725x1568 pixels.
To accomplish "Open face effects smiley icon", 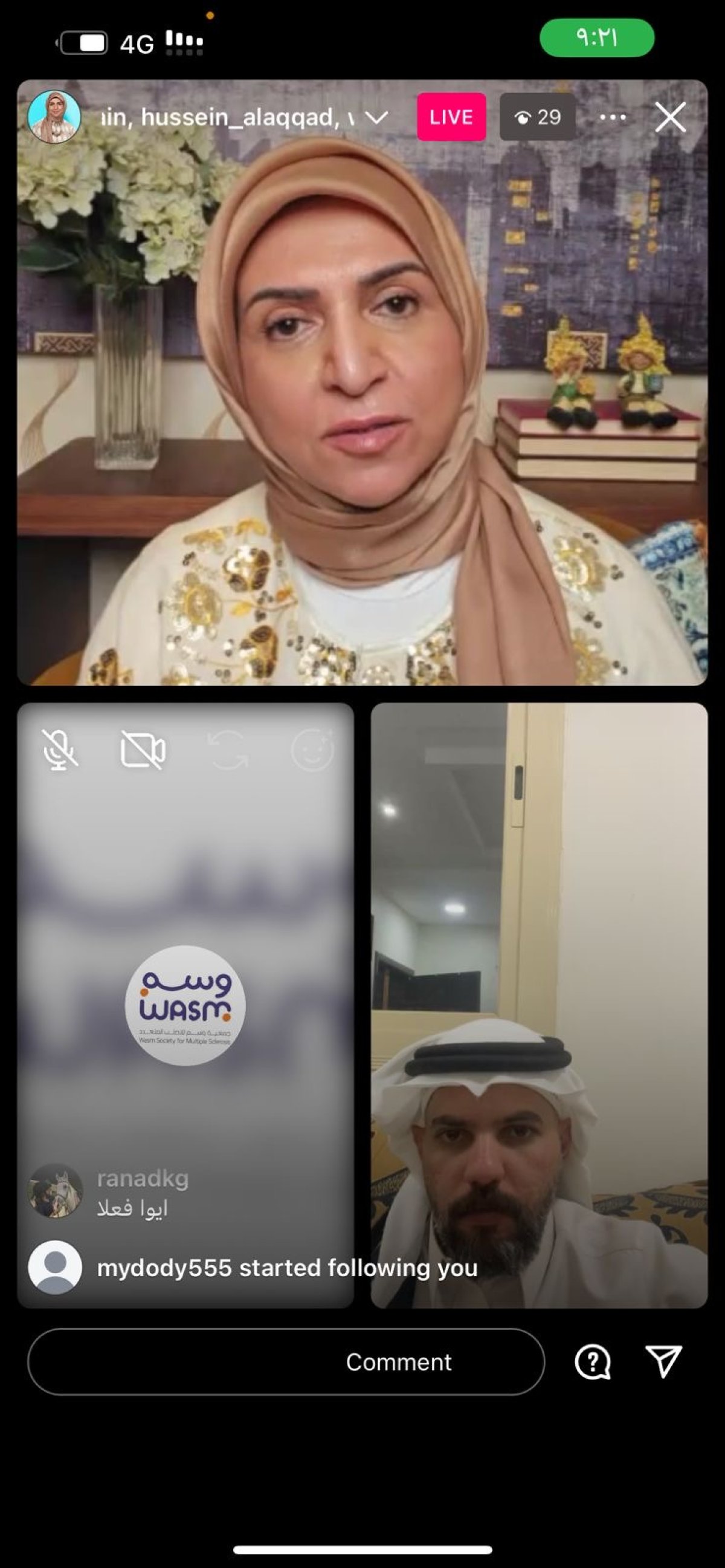I will [312, 750].
